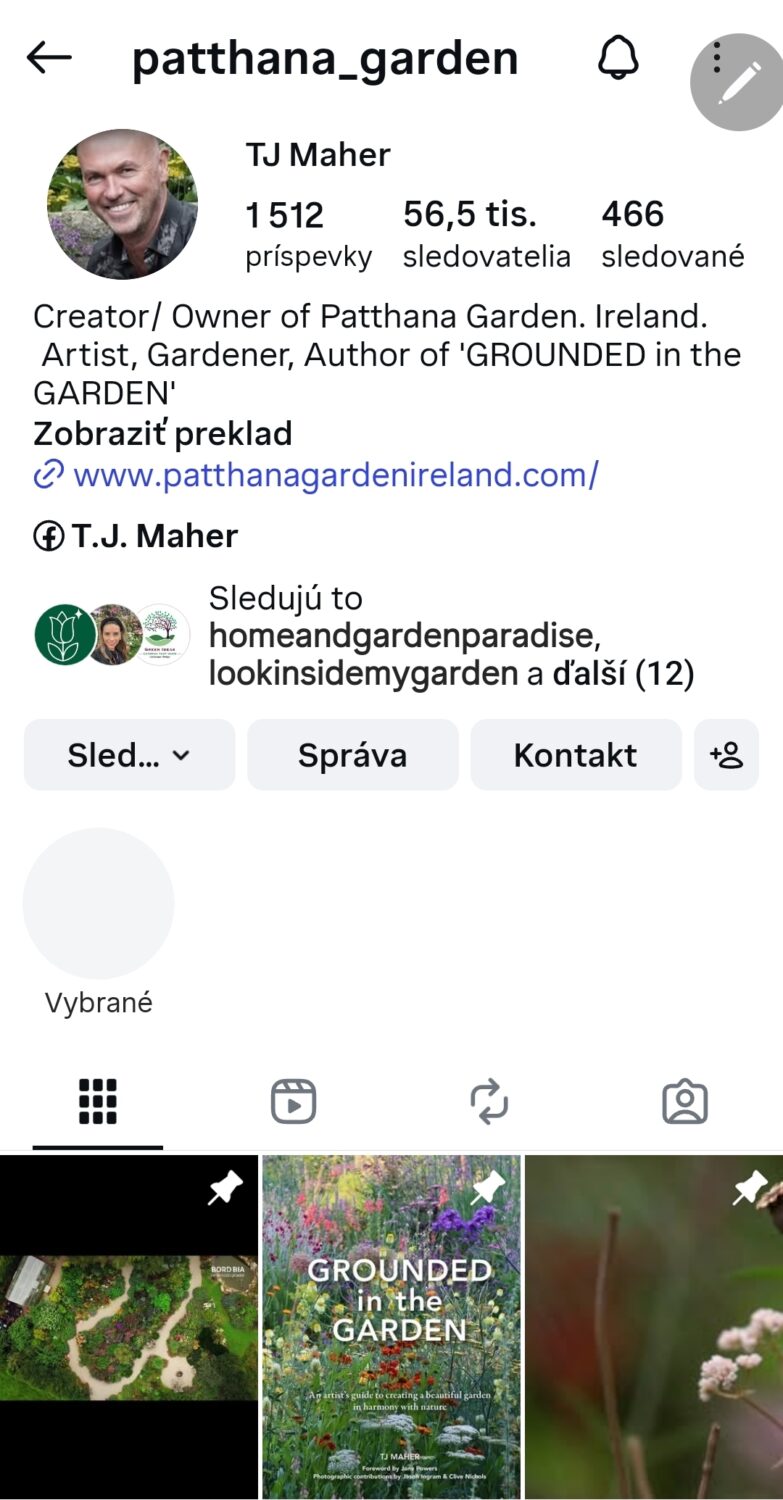Open the Vybrané story highlight
The image size is (783, 1500).
[x=98, y=904]
